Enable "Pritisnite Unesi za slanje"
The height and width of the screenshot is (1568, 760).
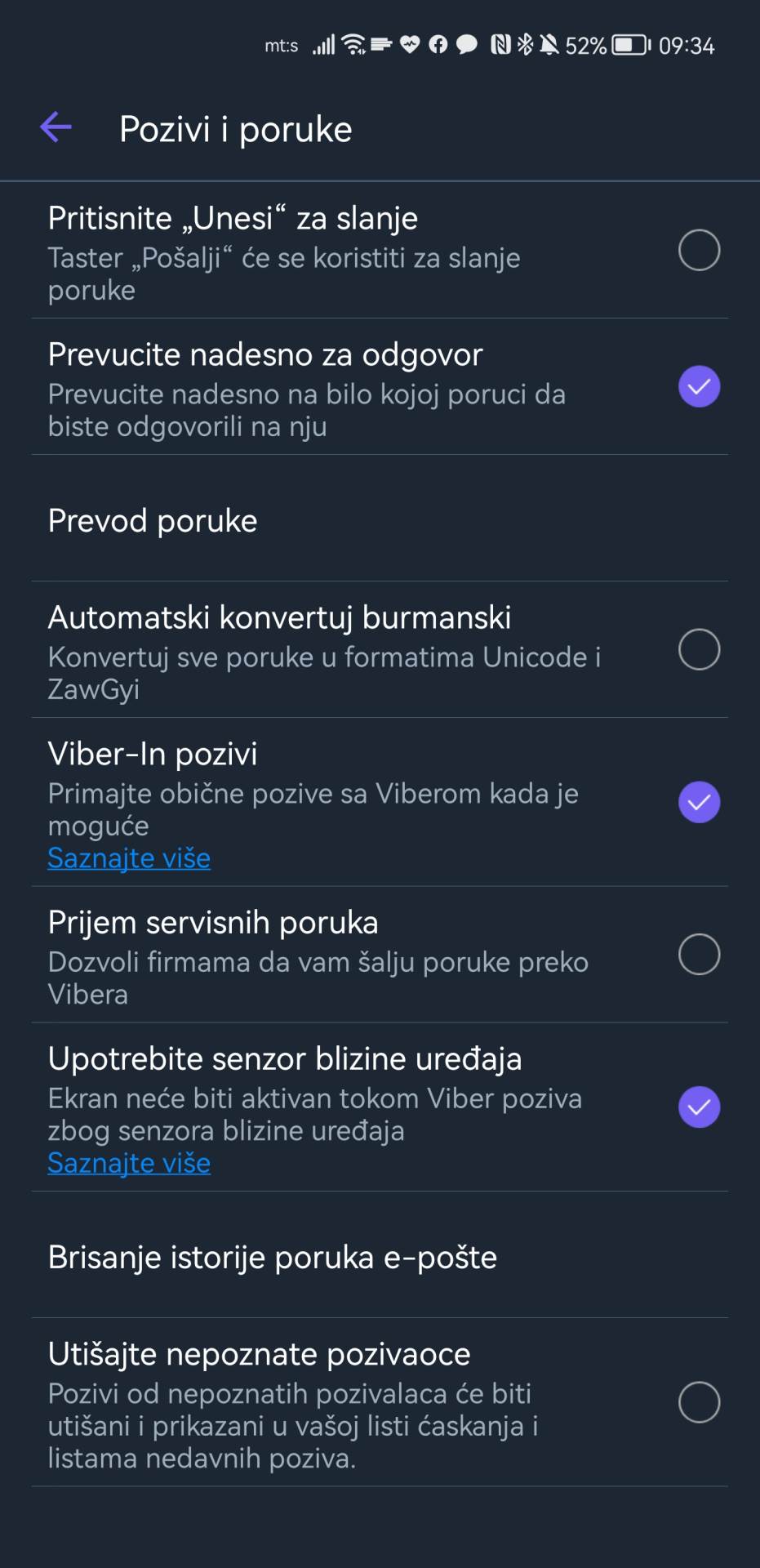pos(699,250)
